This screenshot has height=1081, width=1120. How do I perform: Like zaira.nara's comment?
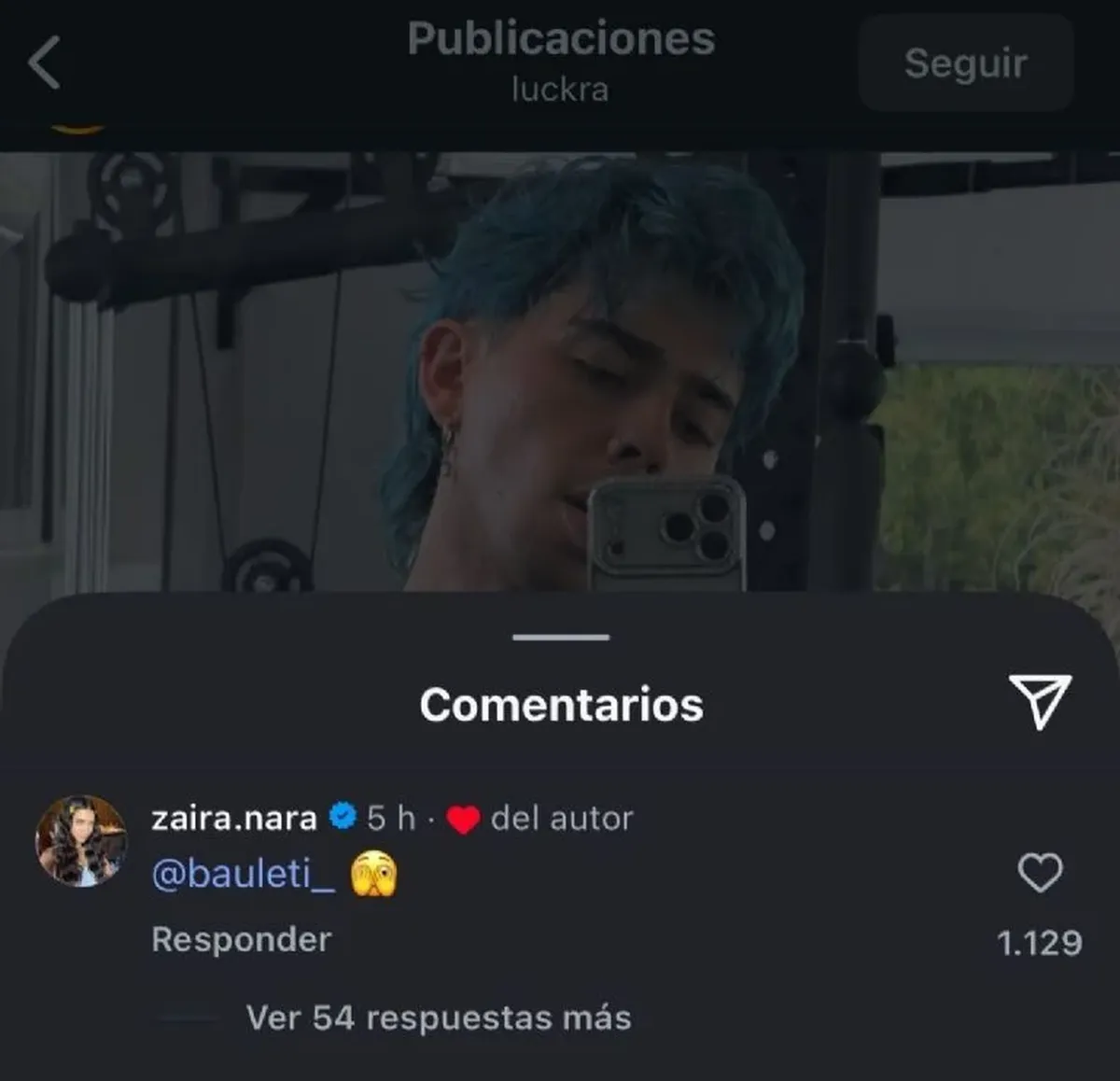click(x=1039, y=874)
